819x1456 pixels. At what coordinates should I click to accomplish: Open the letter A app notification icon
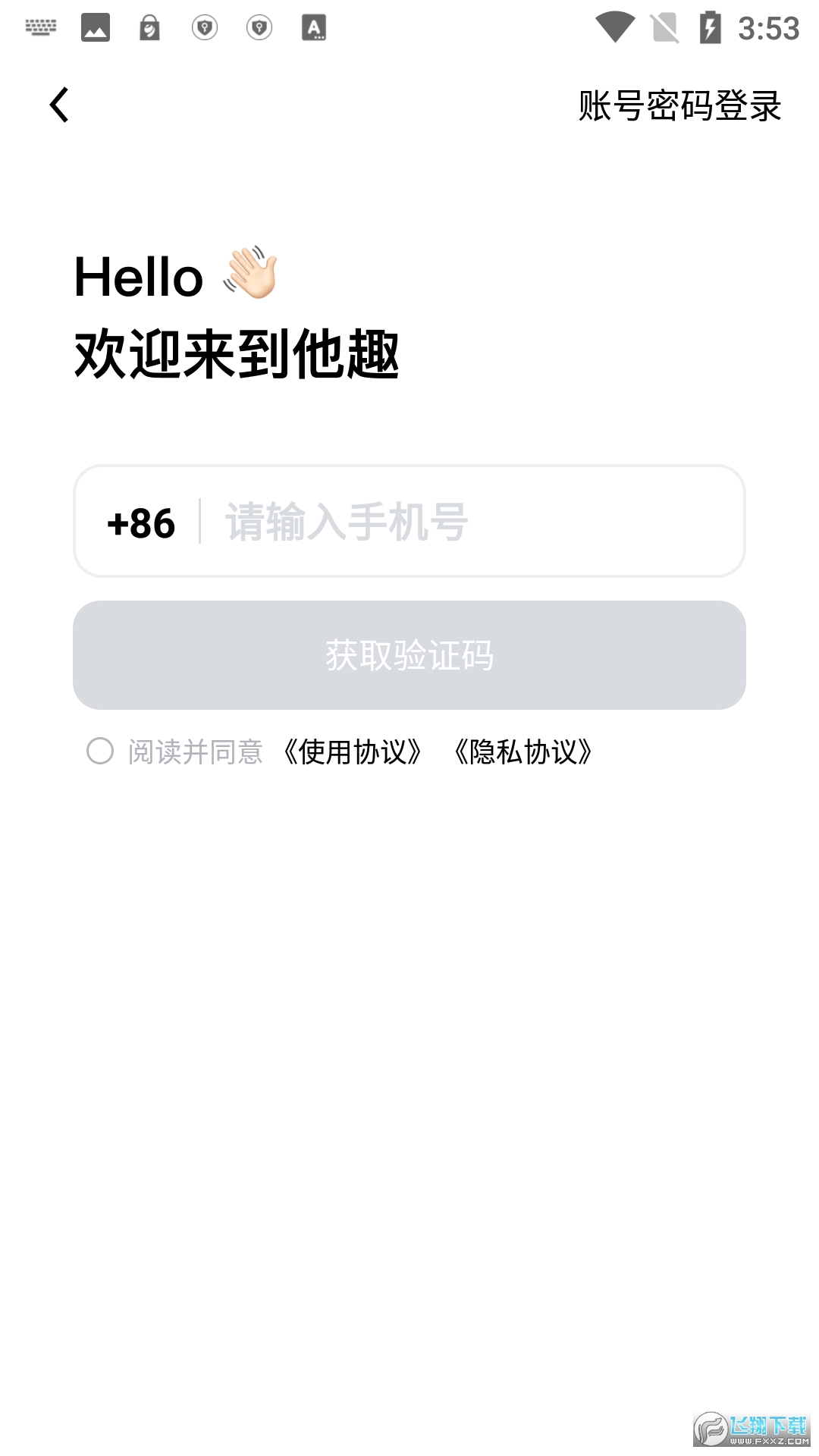click(x=314, y=27)
